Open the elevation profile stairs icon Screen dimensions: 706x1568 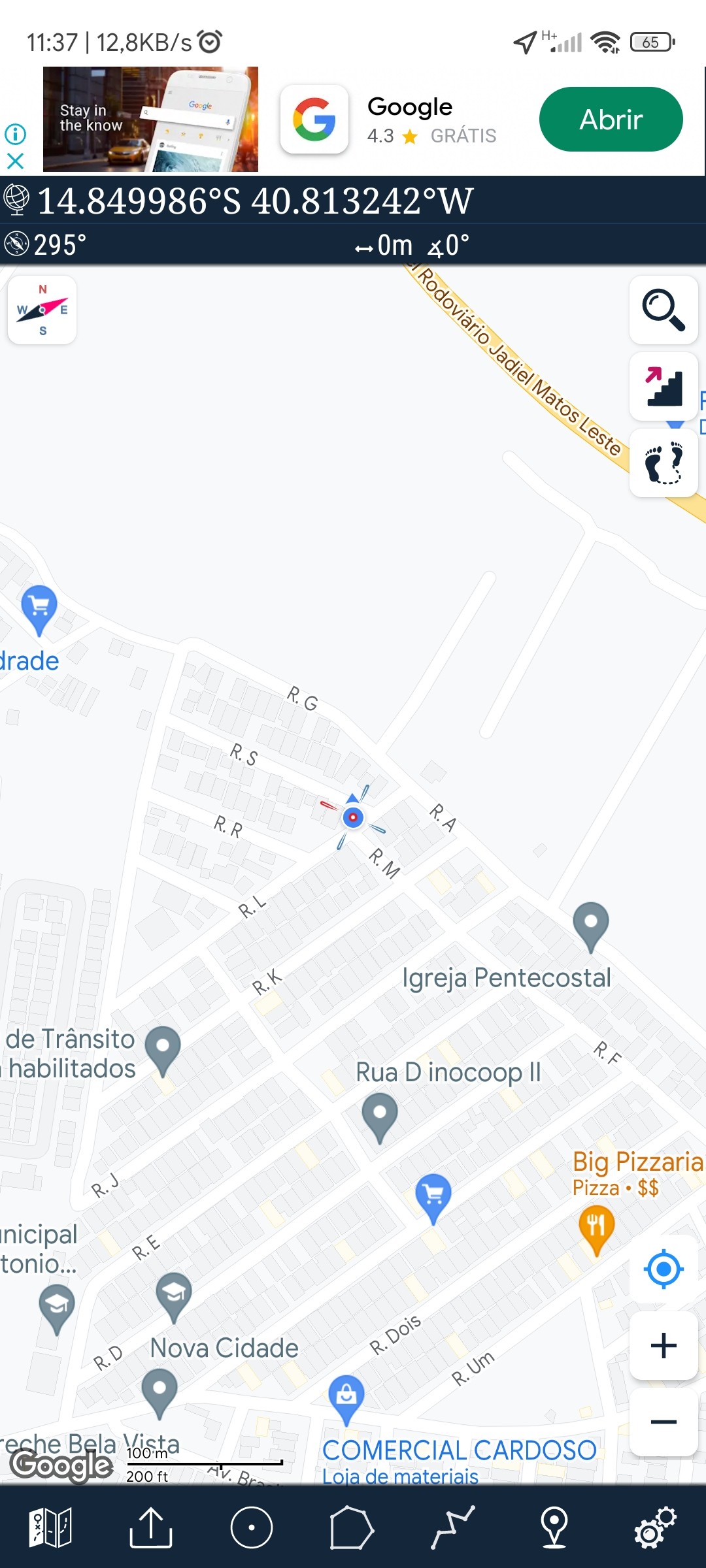[664, 387]
